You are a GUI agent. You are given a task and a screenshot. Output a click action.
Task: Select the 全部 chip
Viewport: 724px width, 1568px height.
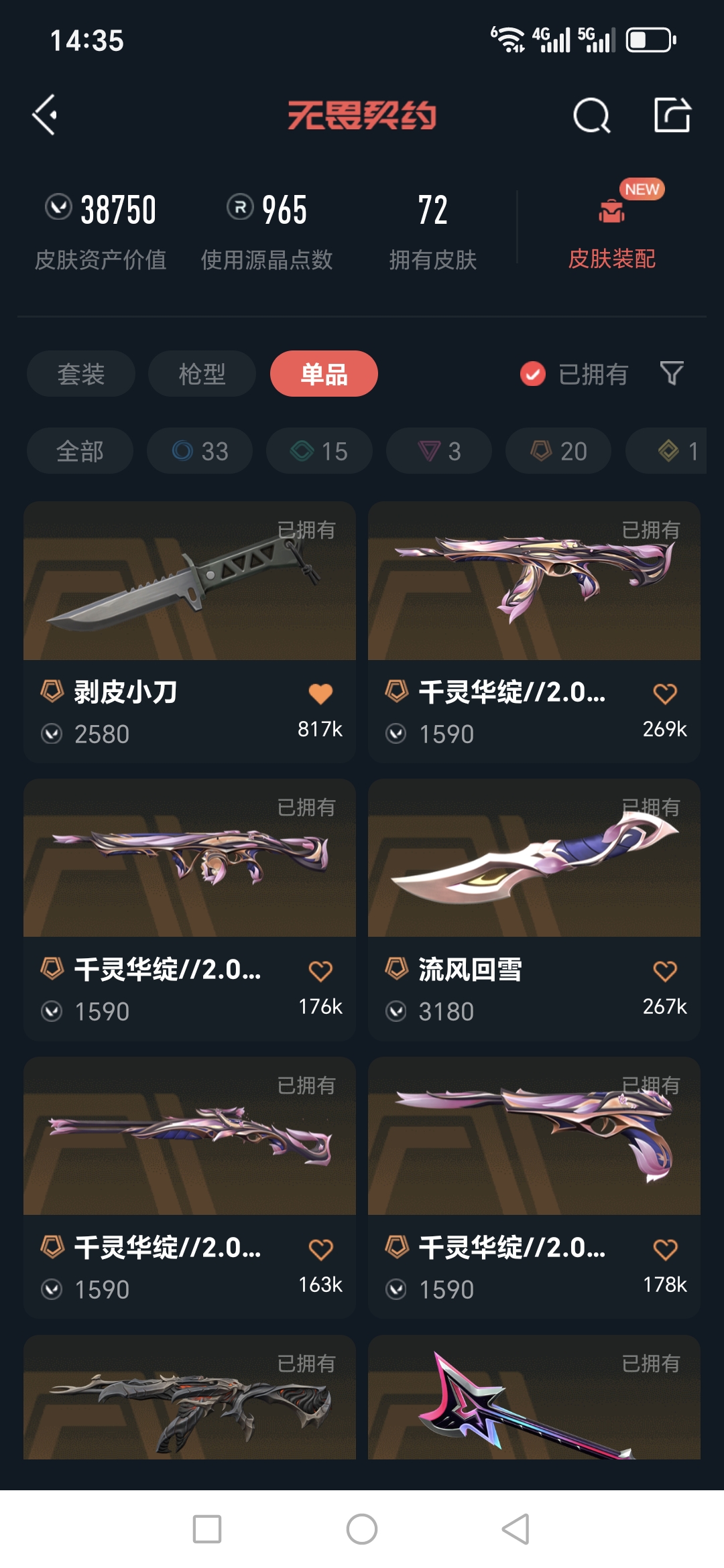click(80, 451)
